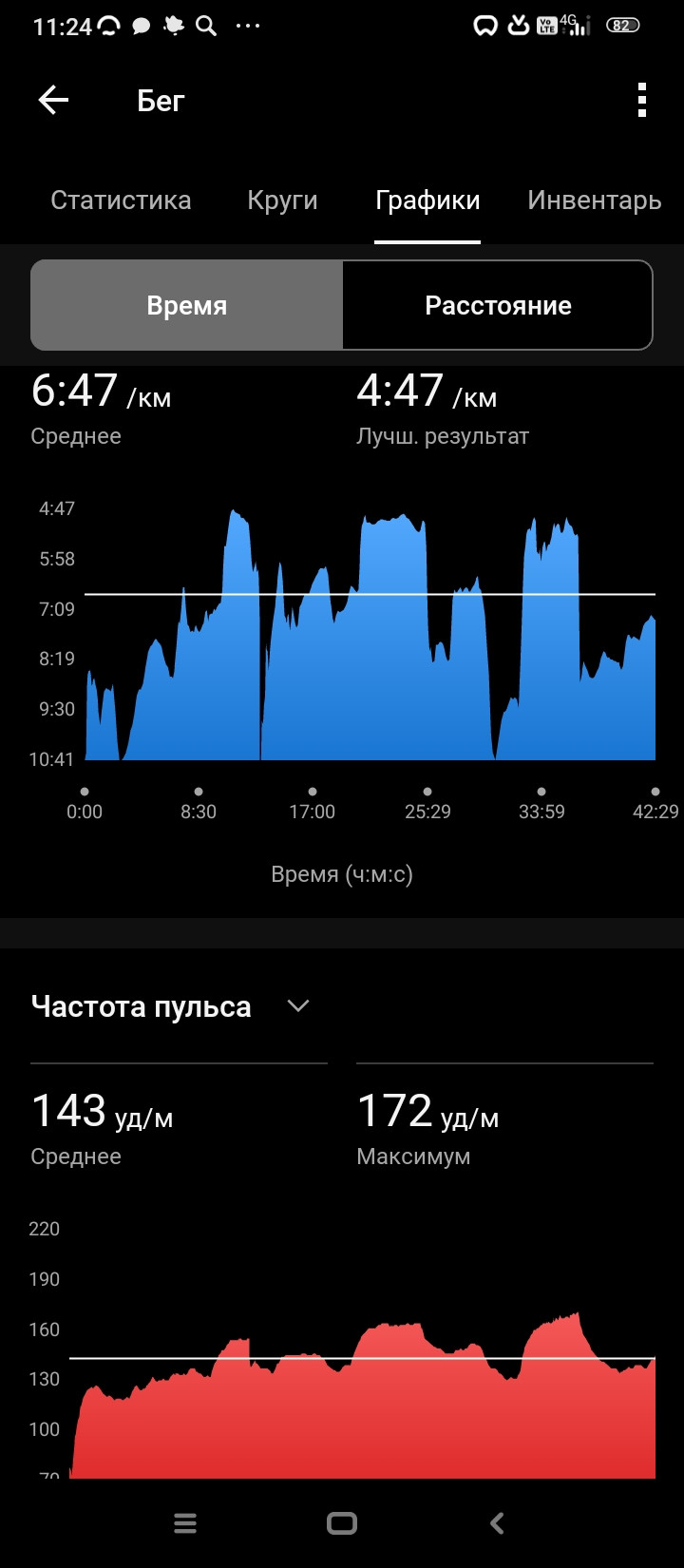Open the Круги tab
The height and width of the screenshot is (1568, 684).
click(x=282, y=201)
